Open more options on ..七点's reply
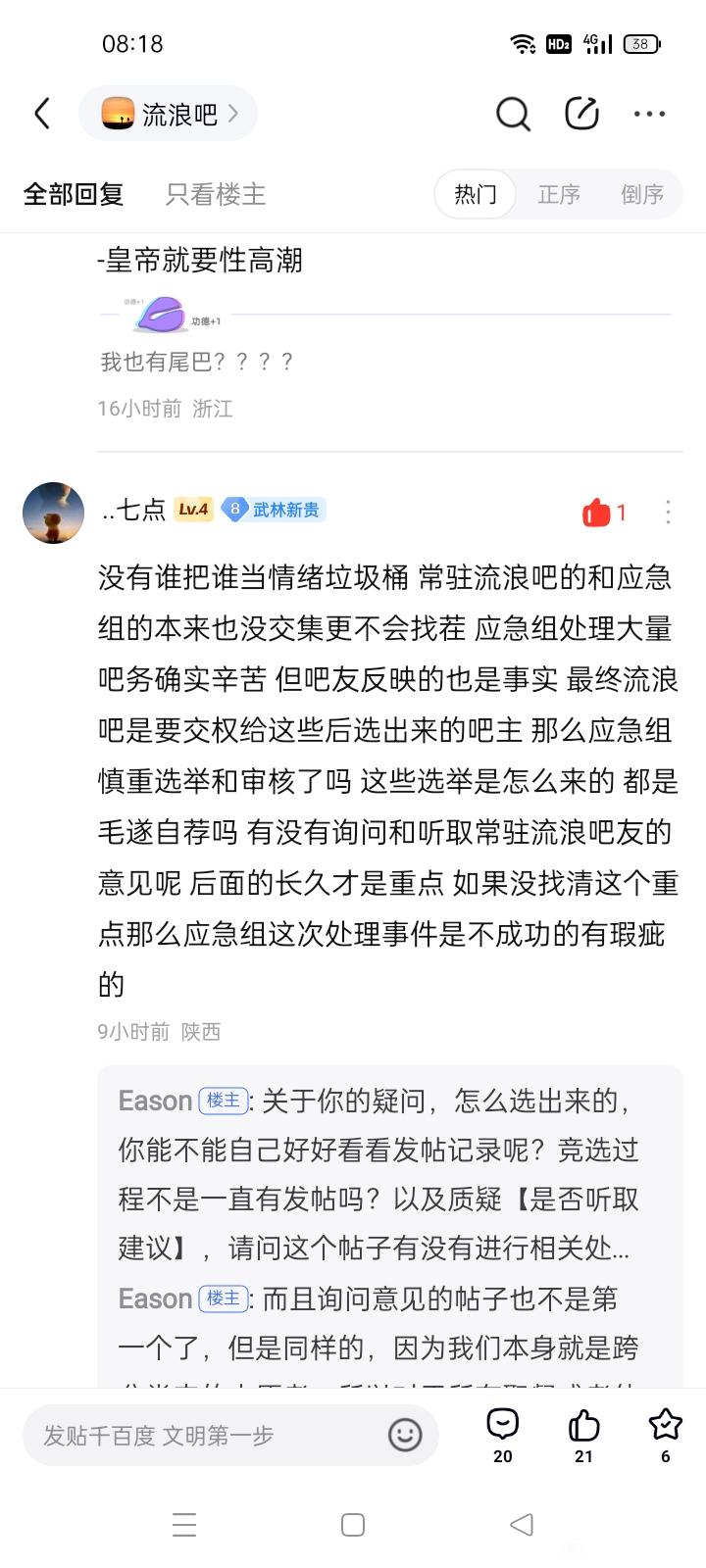 click(x=668, y=512)
